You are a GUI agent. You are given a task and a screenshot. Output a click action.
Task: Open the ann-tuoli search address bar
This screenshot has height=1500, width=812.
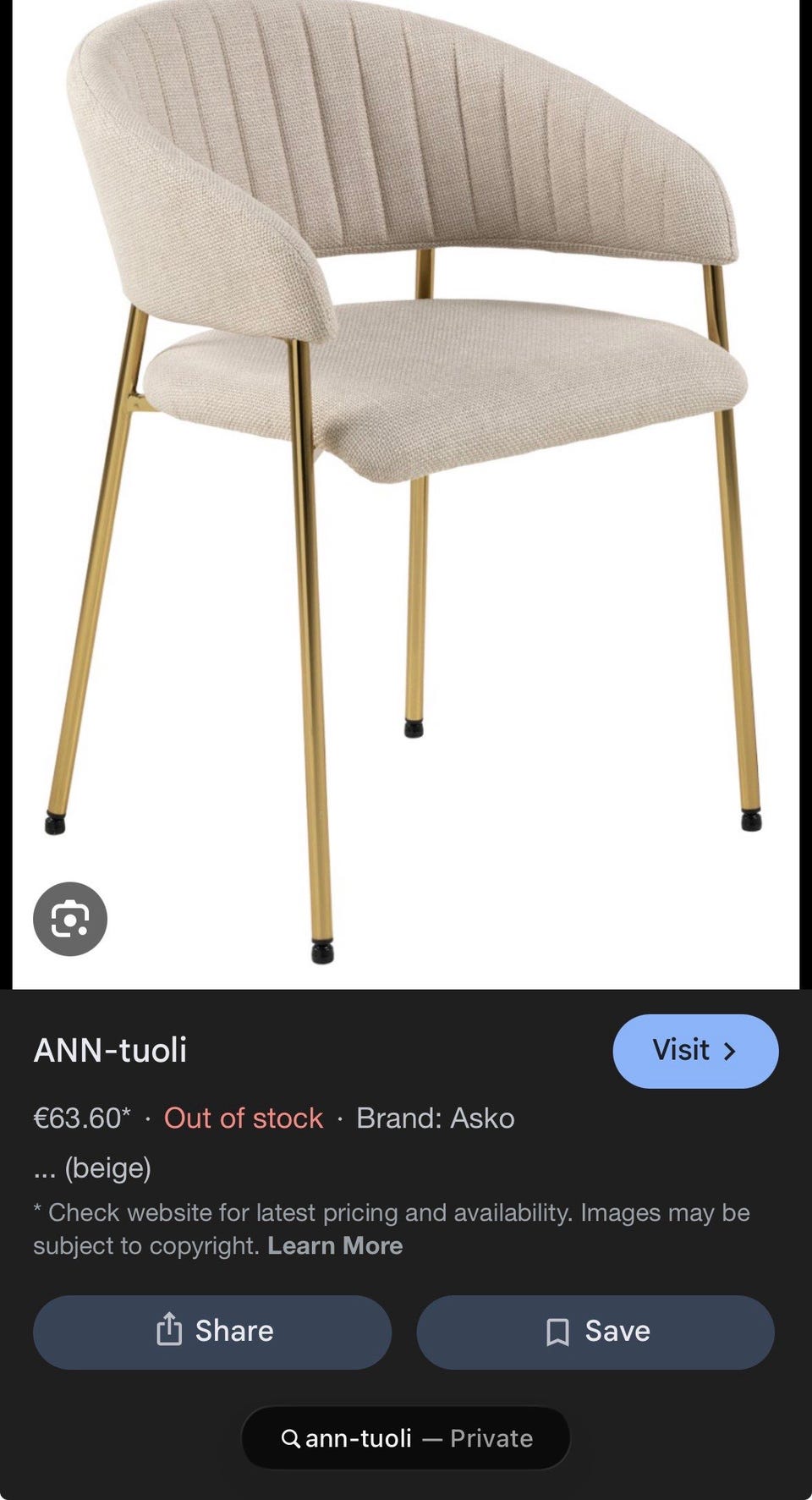click(x=406, y=1438)
